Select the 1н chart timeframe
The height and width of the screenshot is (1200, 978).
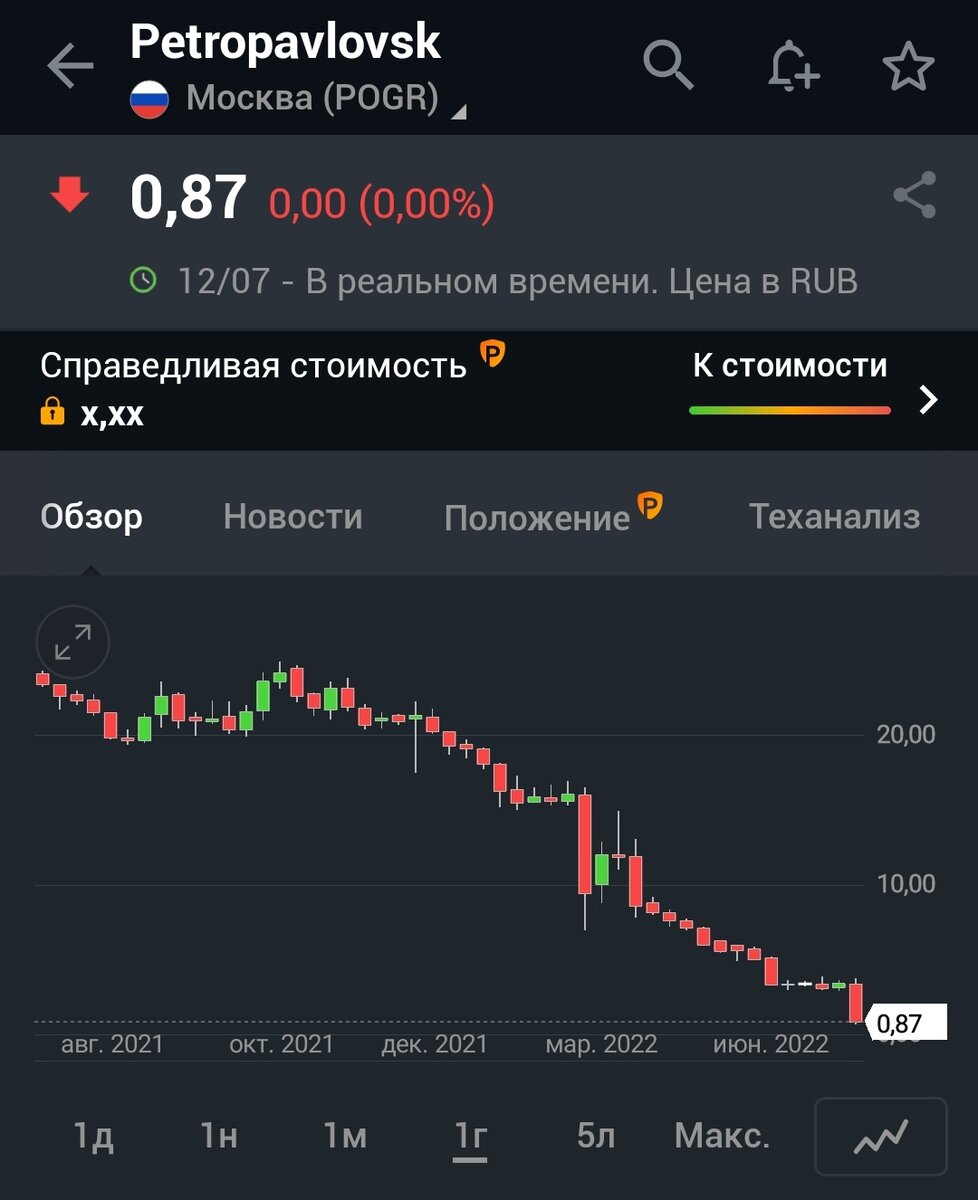219,1136
